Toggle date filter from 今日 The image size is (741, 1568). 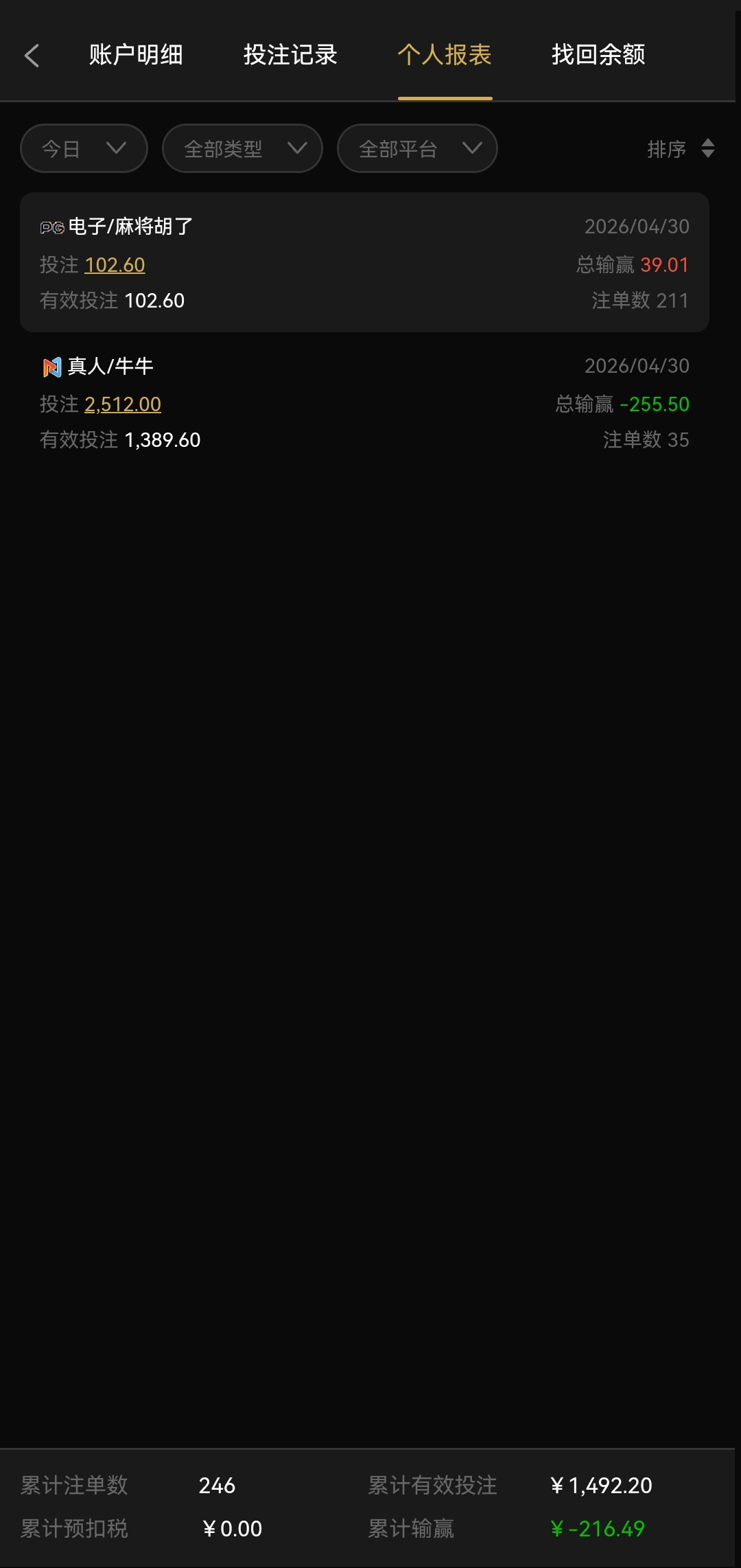tap(82, 148)
